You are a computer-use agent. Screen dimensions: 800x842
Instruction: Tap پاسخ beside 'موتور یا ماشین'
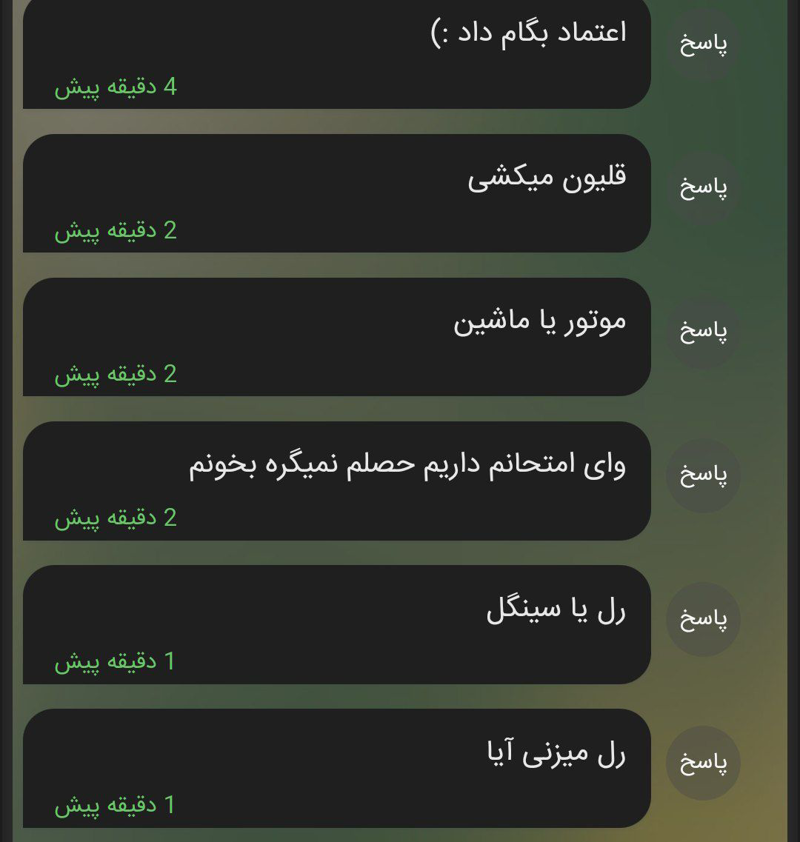[703, 332]
